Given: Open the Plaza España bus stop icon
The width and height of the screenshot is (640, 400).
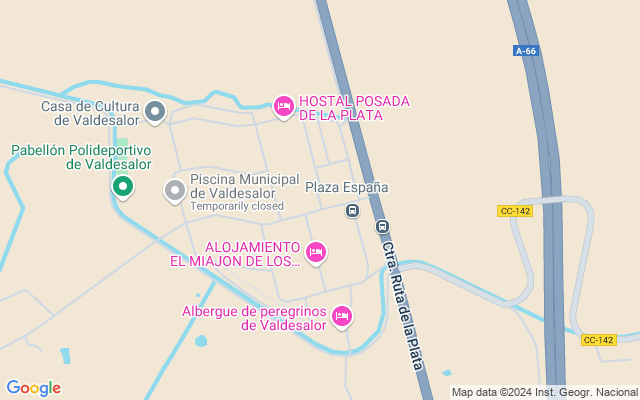Looking at the screenshot, I should (x=352, y=210).
